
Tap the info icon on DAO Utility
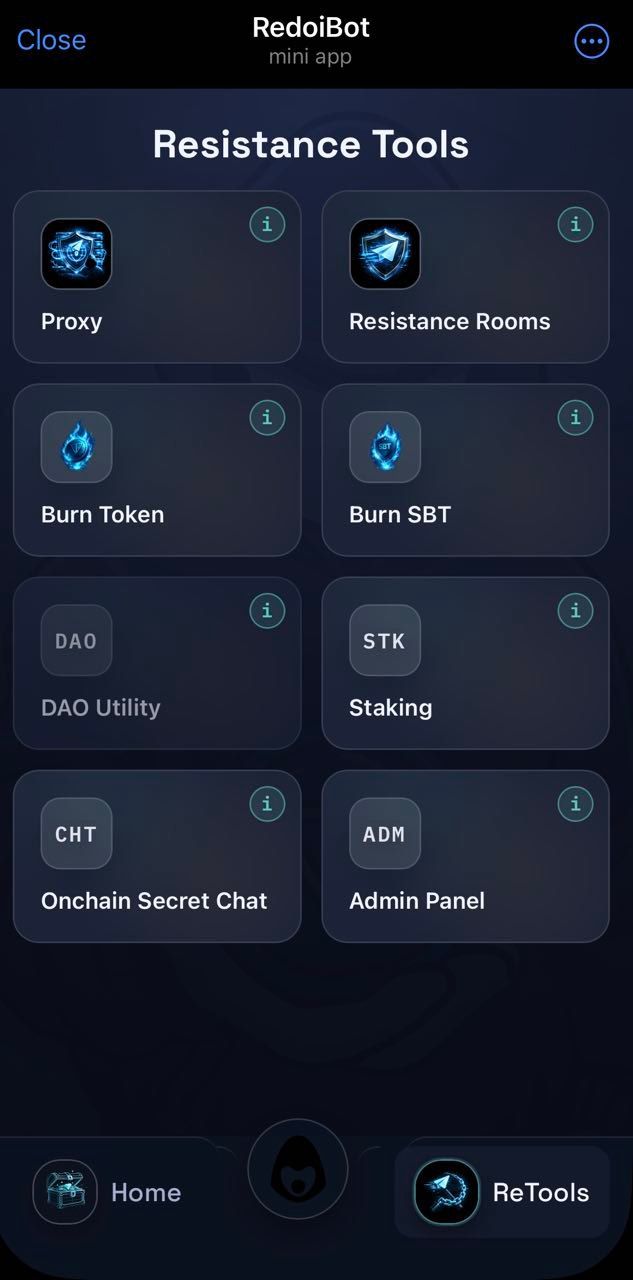[x=267, y=611]
